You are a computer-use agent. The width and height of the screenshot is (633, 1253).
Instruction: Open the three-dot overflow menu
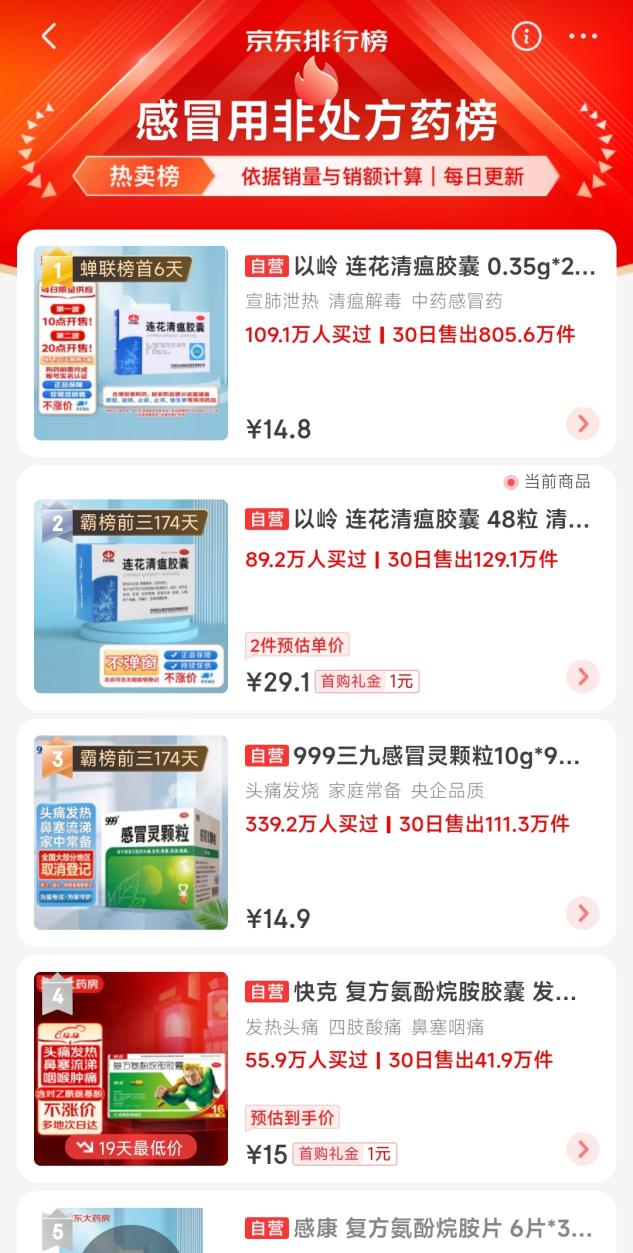[x=582, y=37]
